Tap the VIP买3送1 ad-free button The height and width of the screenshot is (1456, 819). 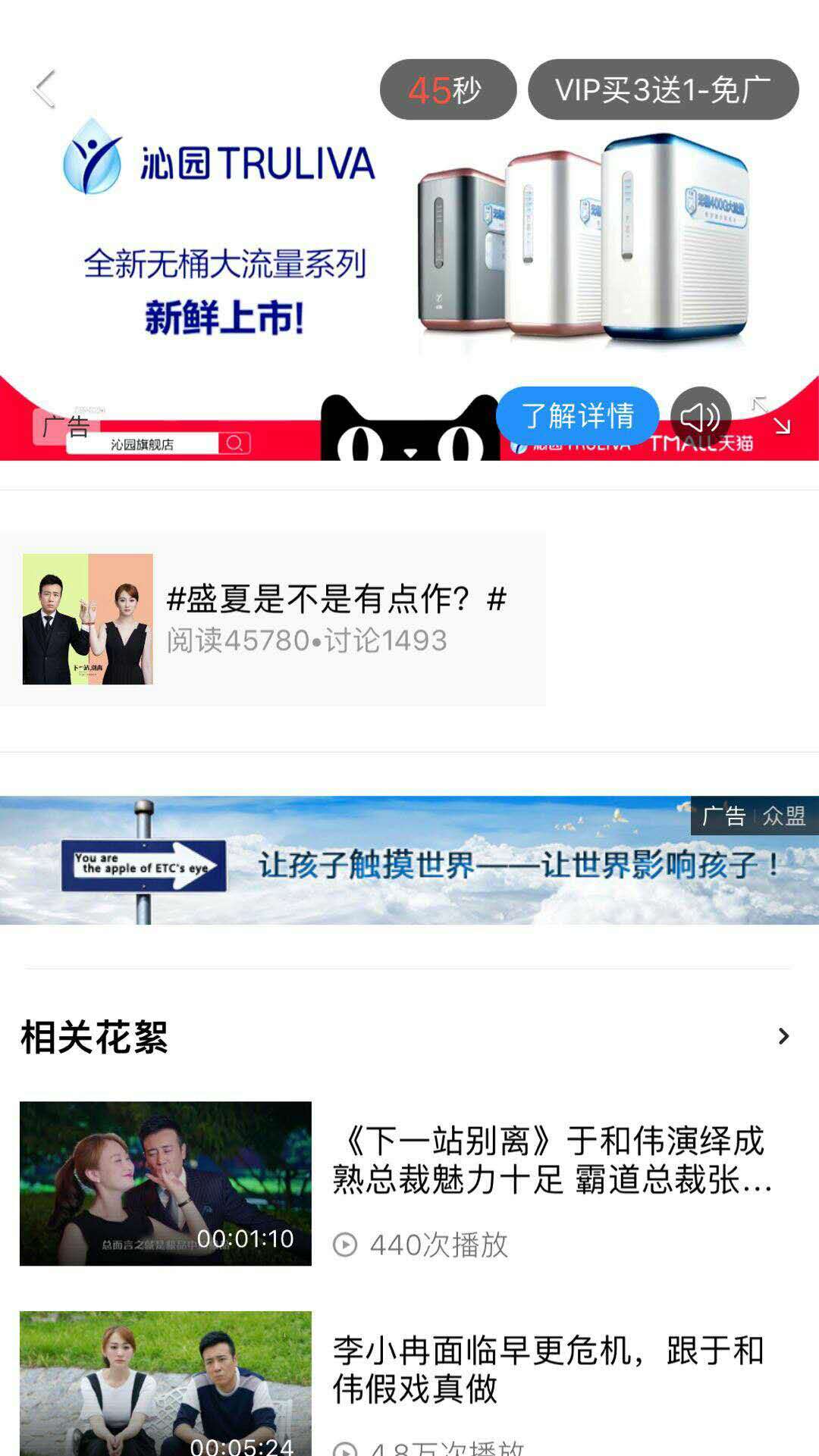pyautogui.click(x=663, y=89)
